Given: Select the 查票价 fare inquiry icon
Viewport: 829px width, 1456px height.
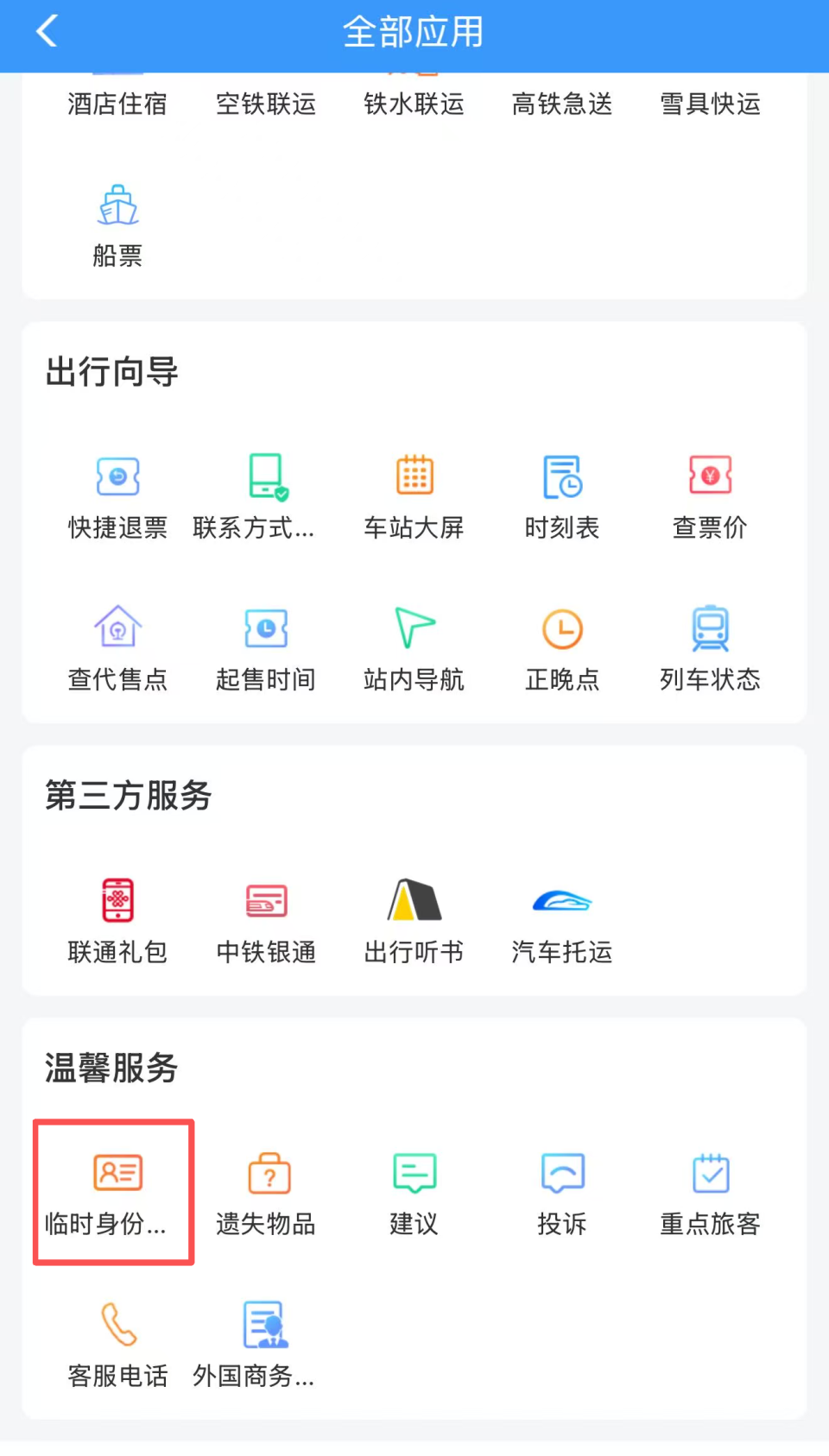Looking at the screenshot, I should pyautogui.click(x=710, y=496).
